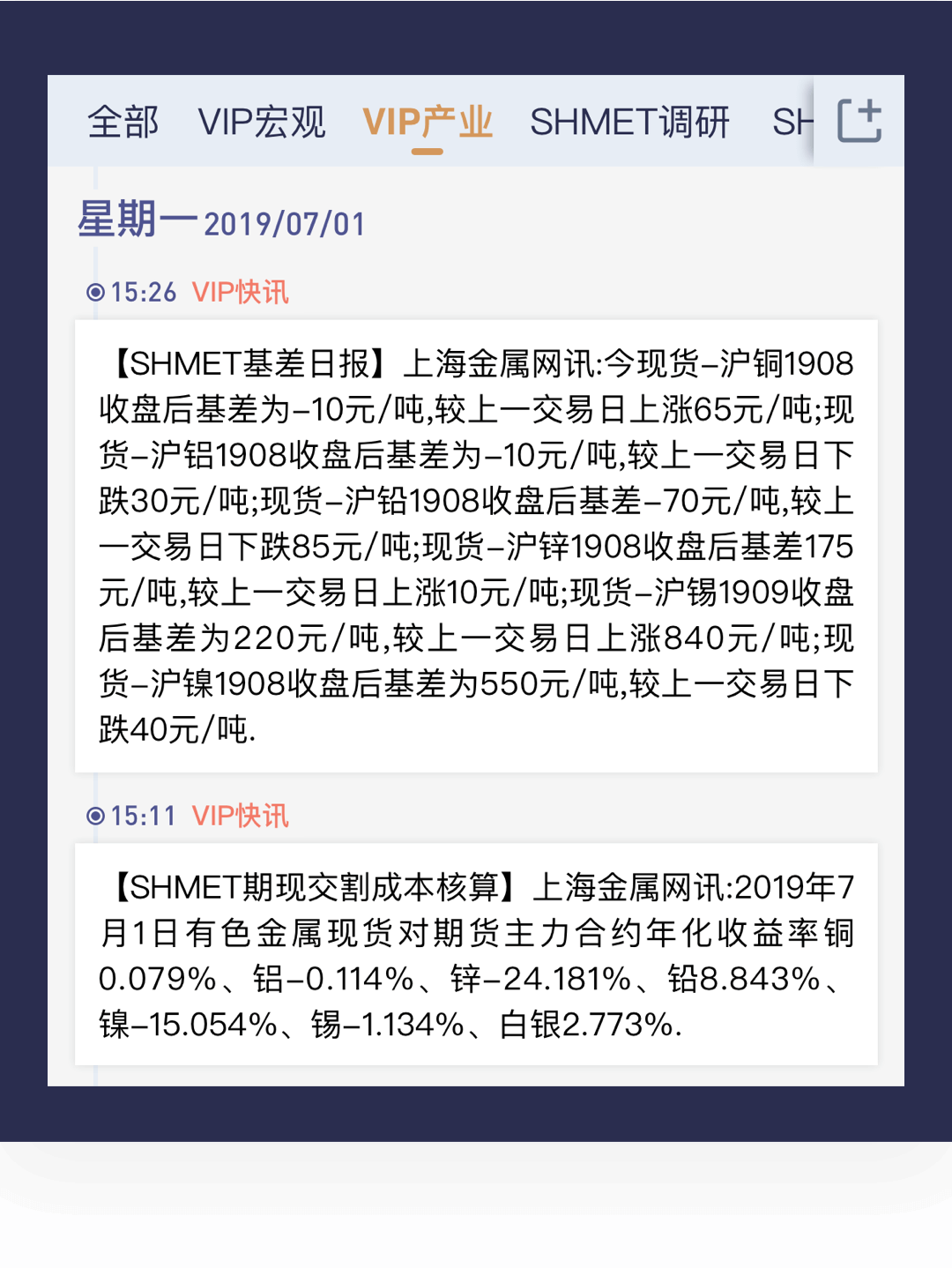Tap the VIP快讯 label next to 15:11

(x=240, y=817)
